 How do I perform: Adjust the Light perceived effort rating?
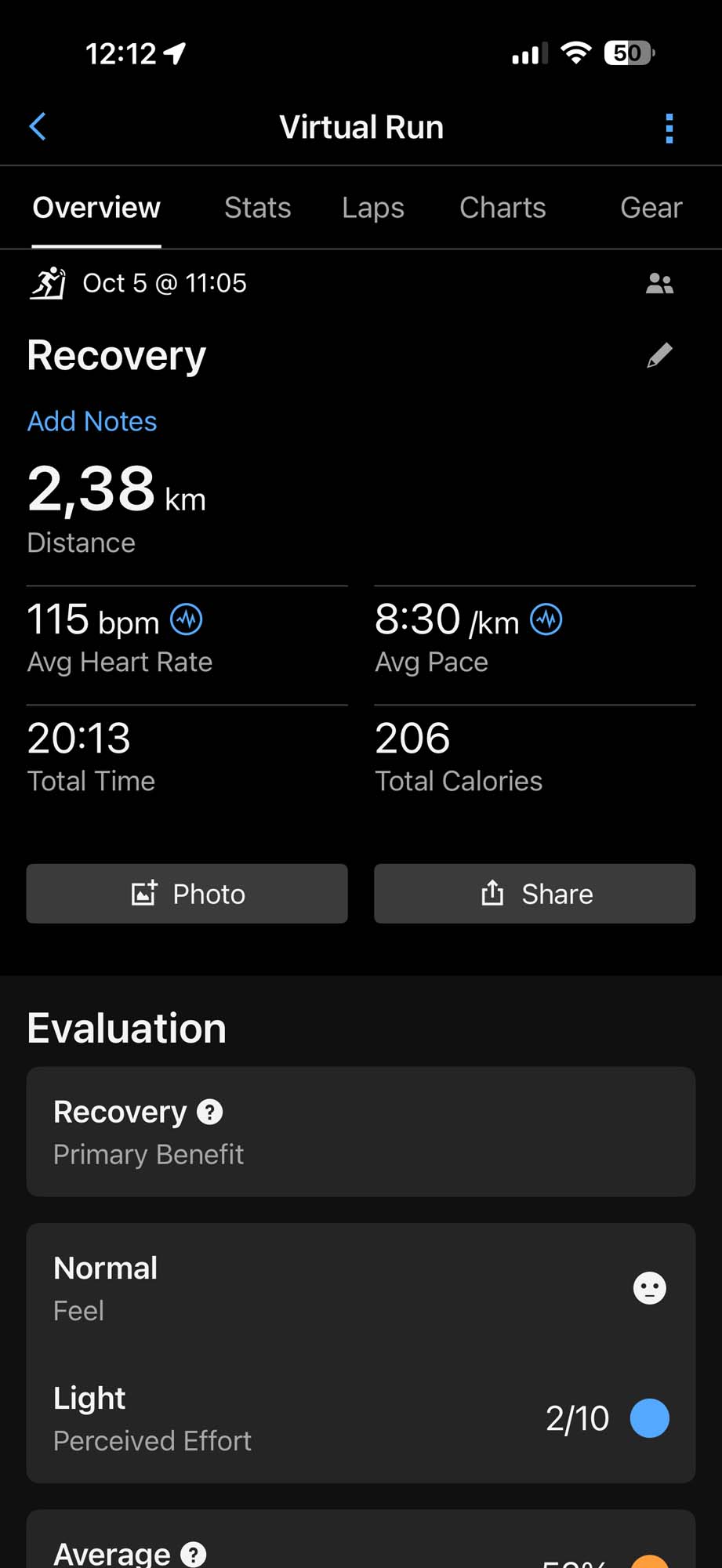click(649, 1418)
